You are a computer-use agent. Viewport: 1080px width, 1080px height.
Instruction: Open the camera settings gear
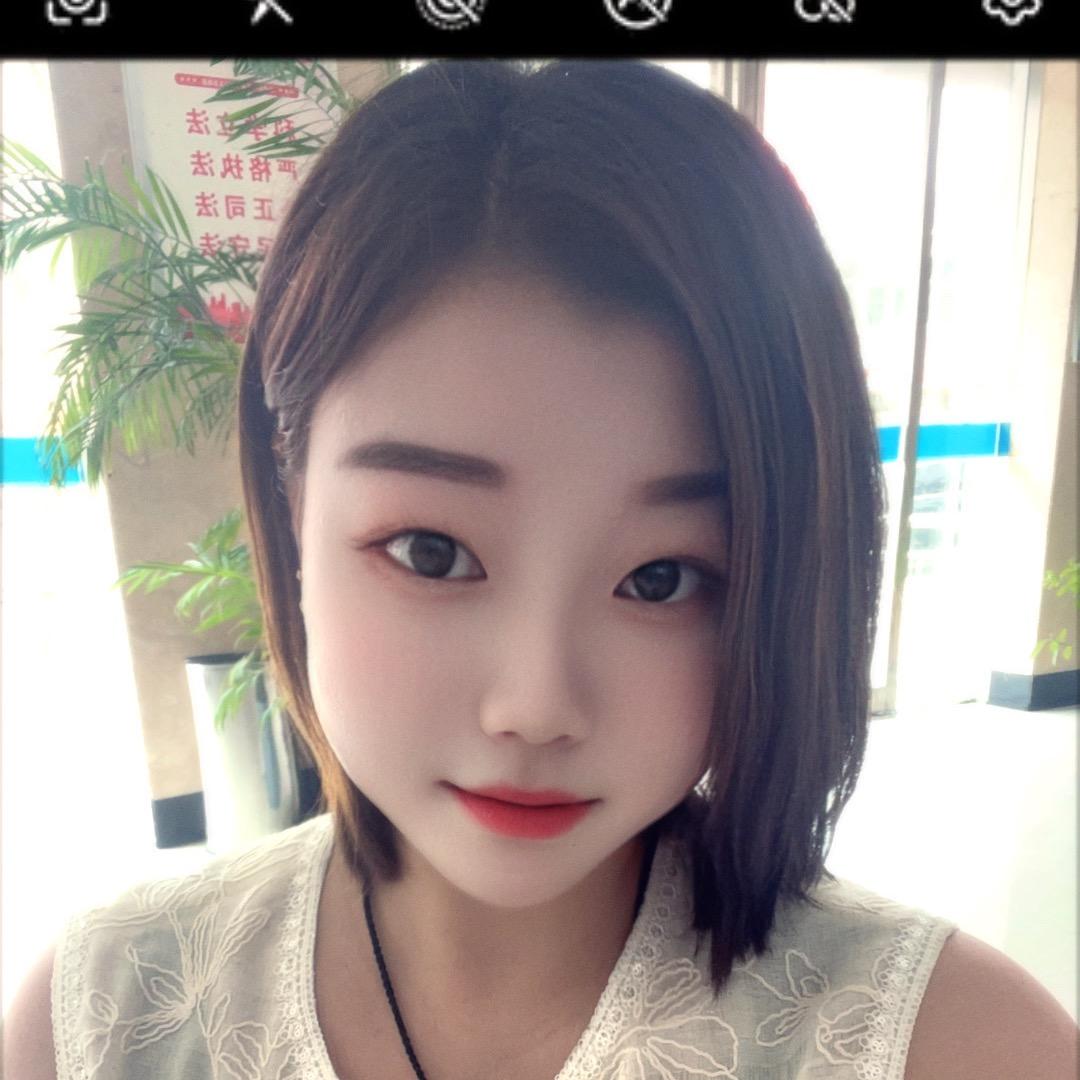click(x=1011, y=8)
